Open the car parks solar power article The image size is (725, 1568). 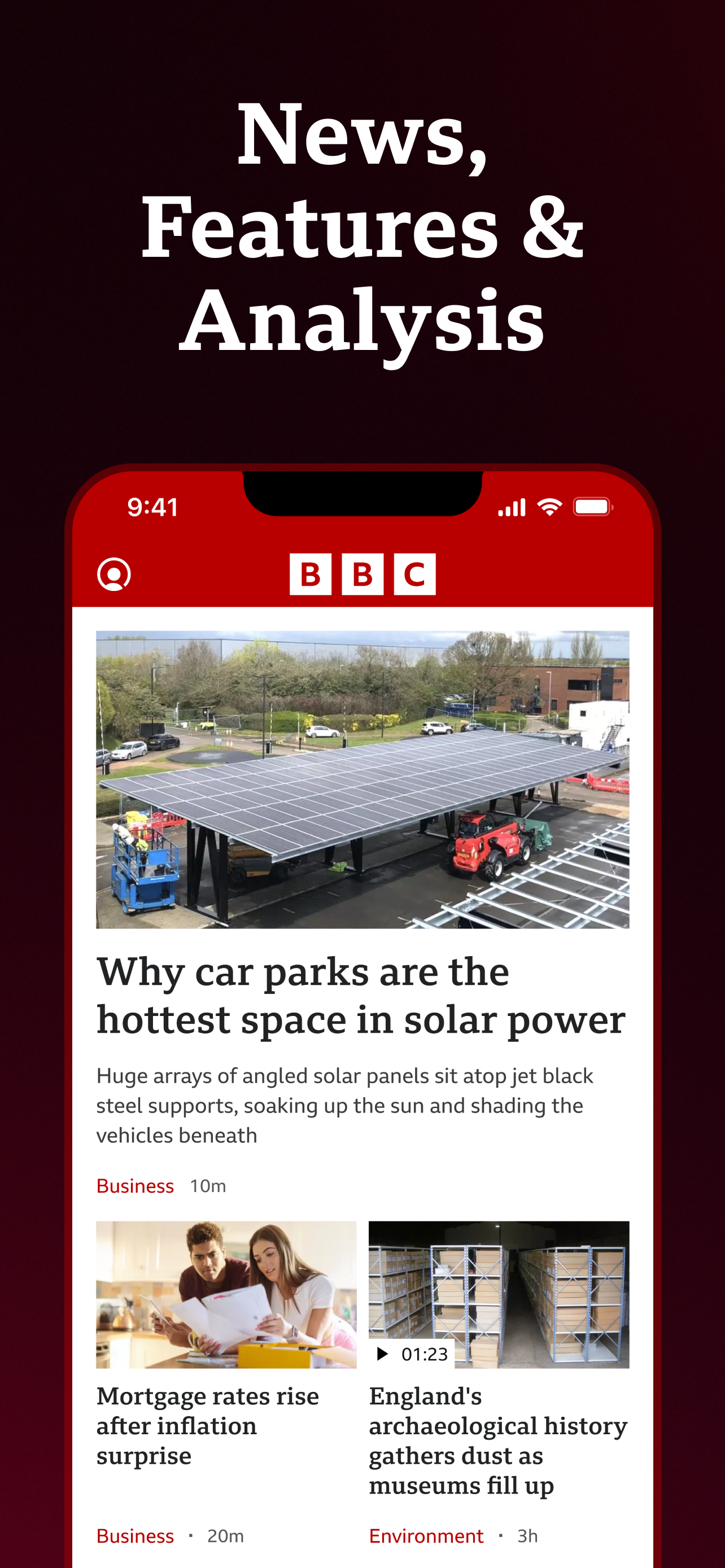tap(361, 996)
